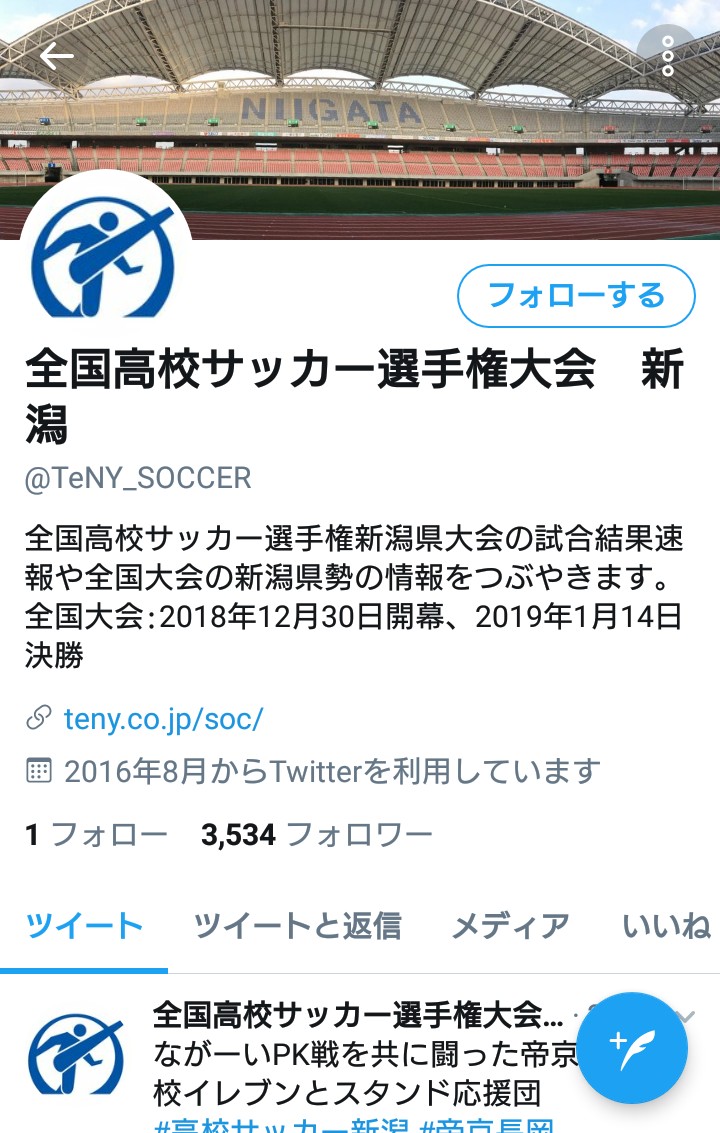The width and height of the screenshot is (720, 1133).
Task: View the 3,534 フォロワー followers list
Action: 317,835
